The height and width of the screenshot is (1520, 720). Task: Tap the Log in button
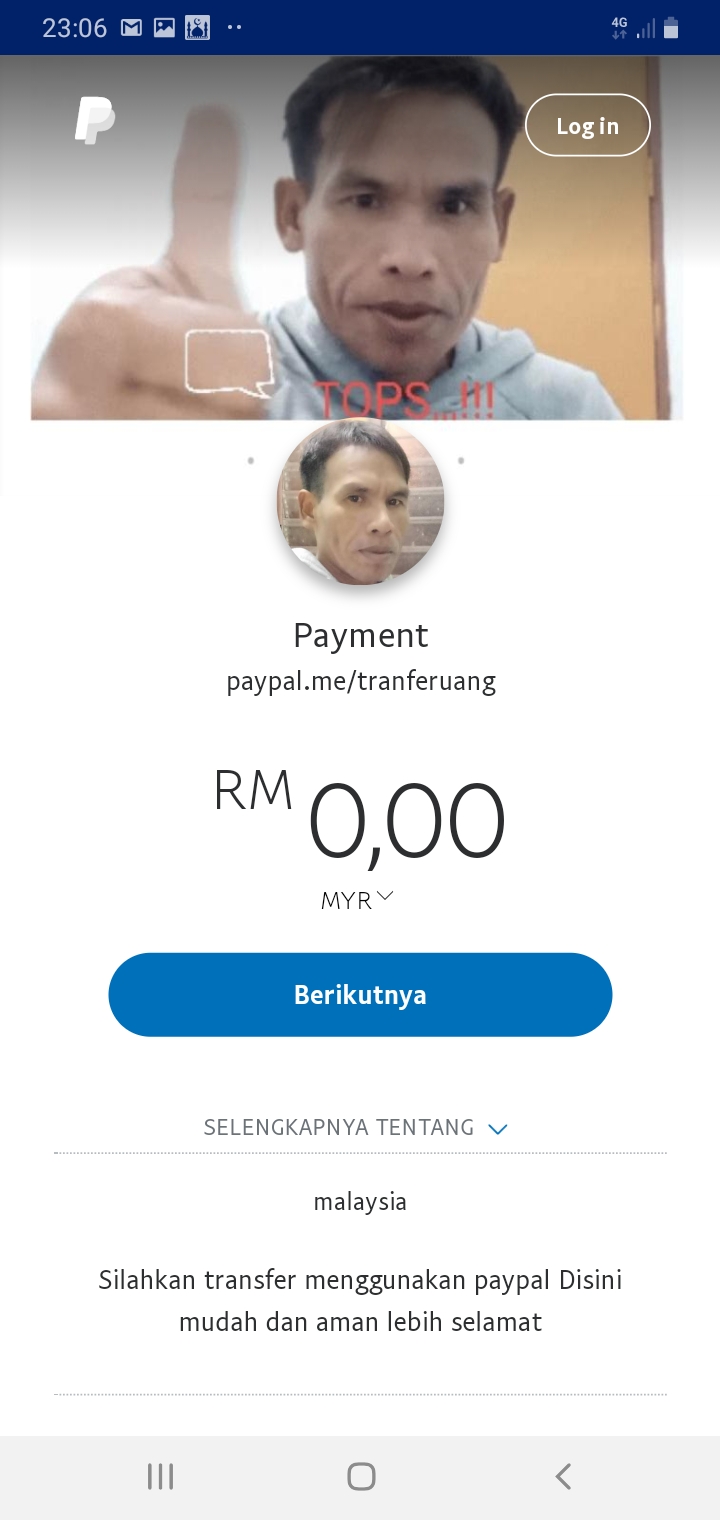click(588, 125)
